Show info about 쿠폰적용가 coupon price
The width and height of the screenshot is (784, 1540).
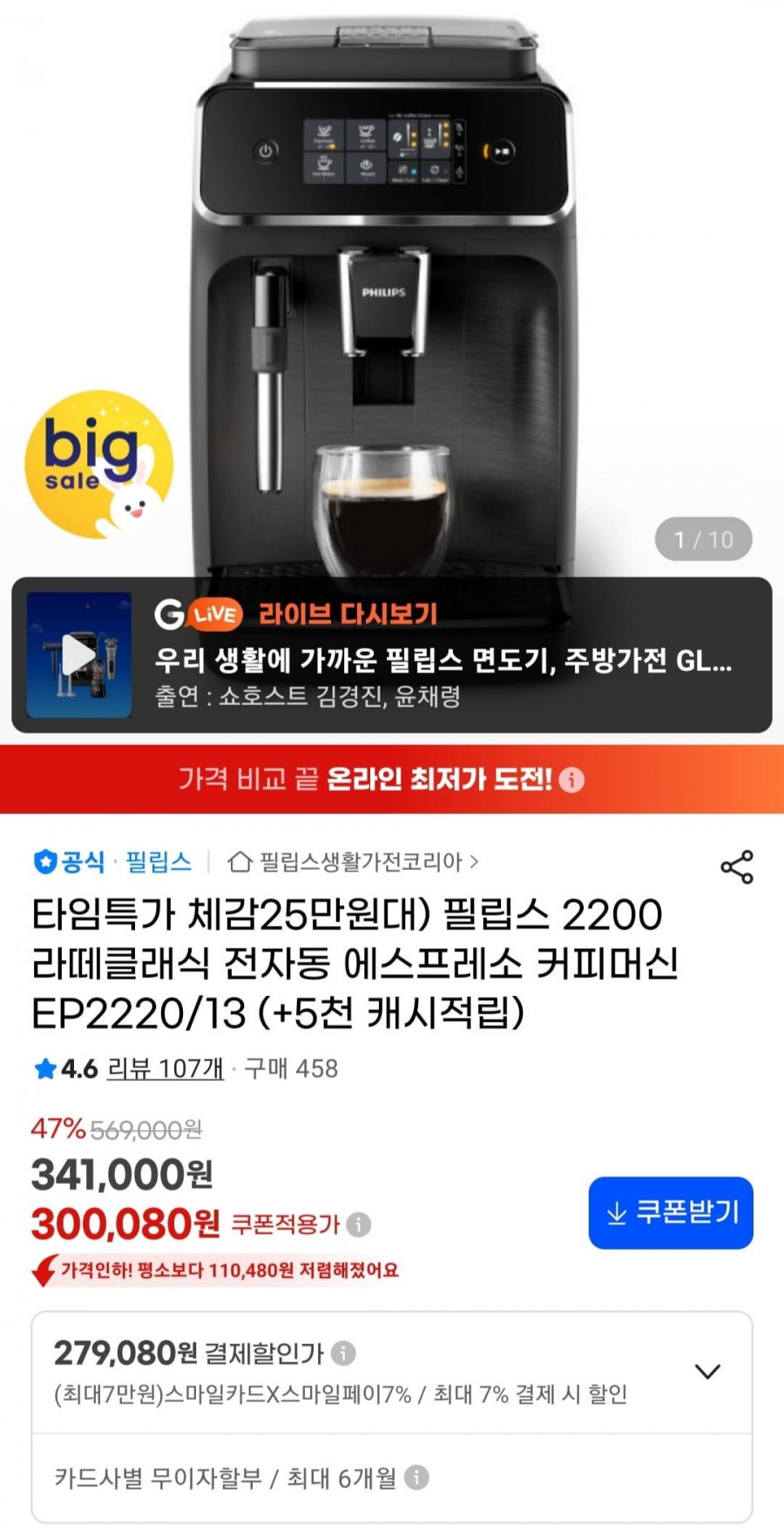click(359, 1225)
